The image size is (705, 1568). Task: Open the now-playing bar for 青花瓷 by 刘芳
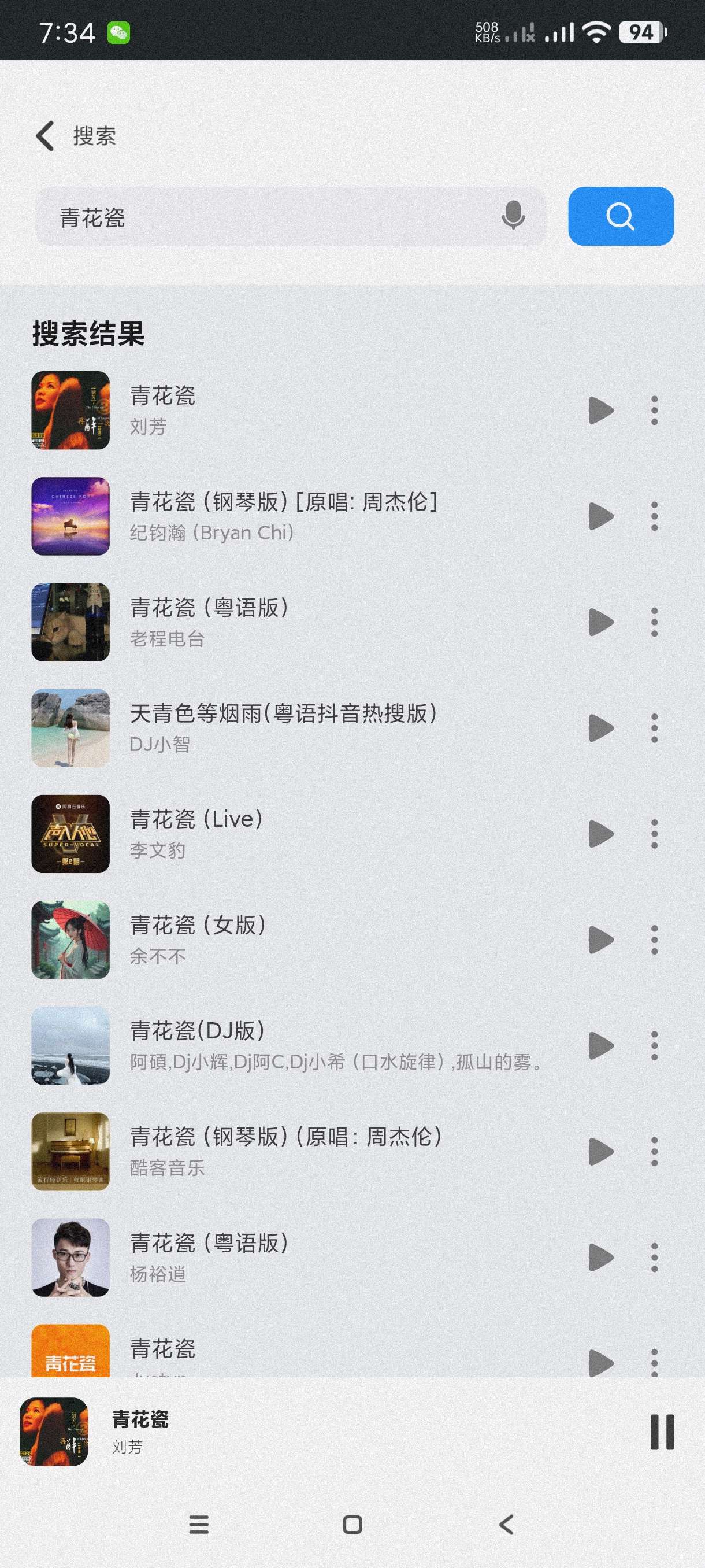click(304, 1432)
